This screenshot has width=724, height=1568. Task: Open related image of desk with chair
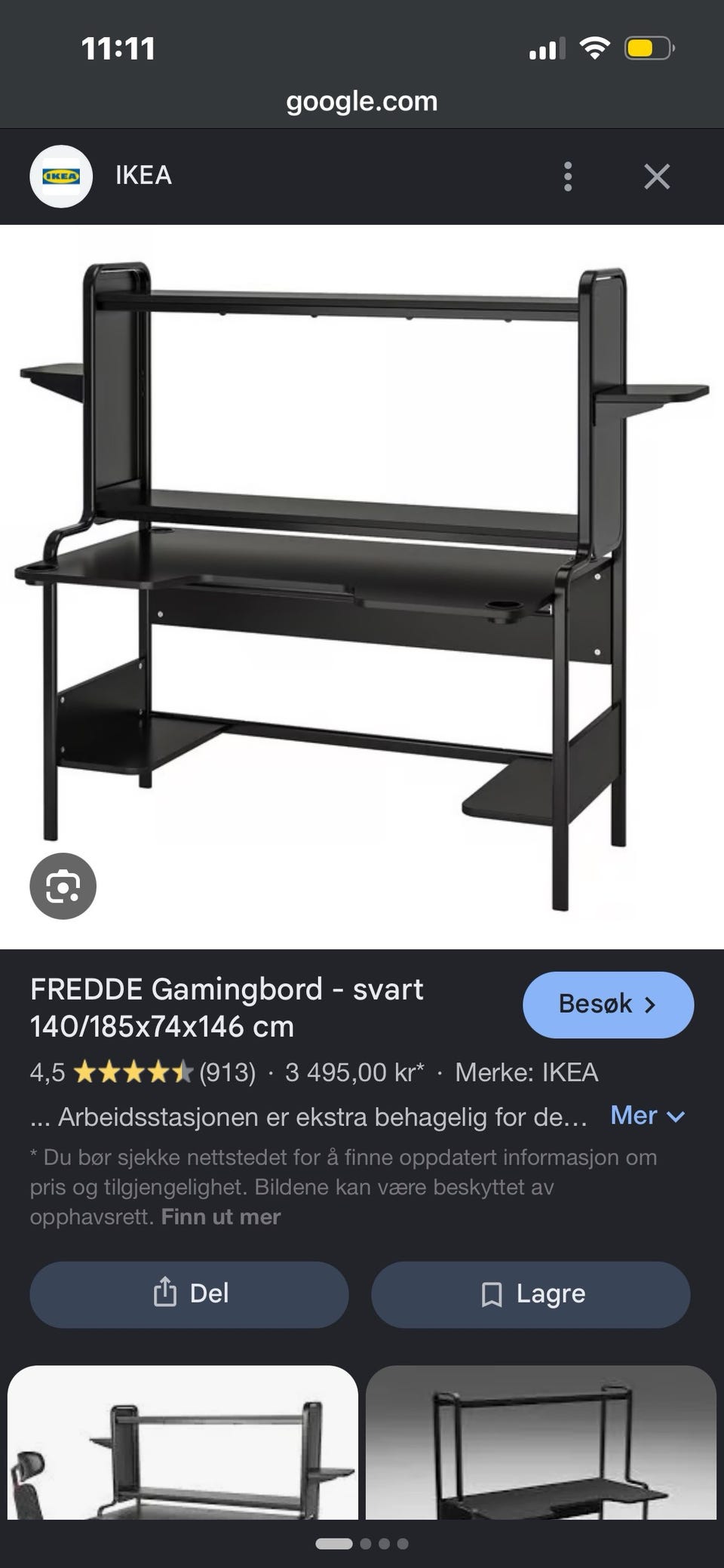point(183,1442)
